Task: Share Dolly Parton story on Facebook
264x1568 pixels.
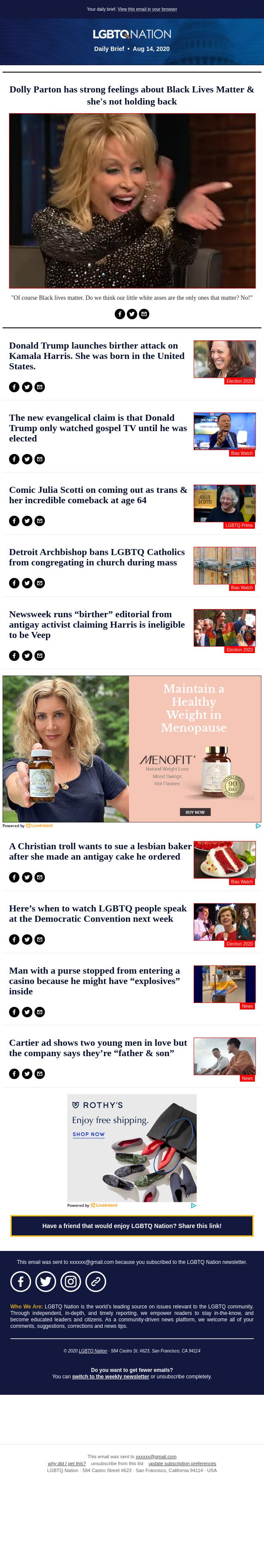Action: click(120, 314)
